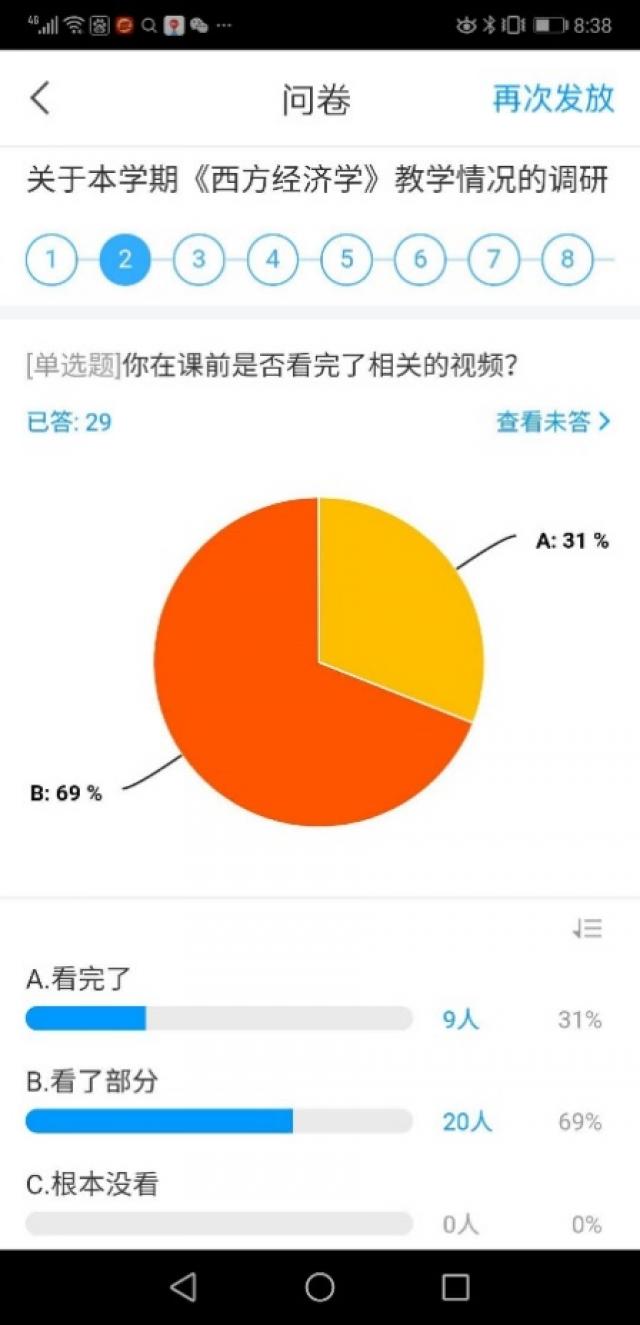
Task: Go to question 8
Action: [x=567, y=260]
